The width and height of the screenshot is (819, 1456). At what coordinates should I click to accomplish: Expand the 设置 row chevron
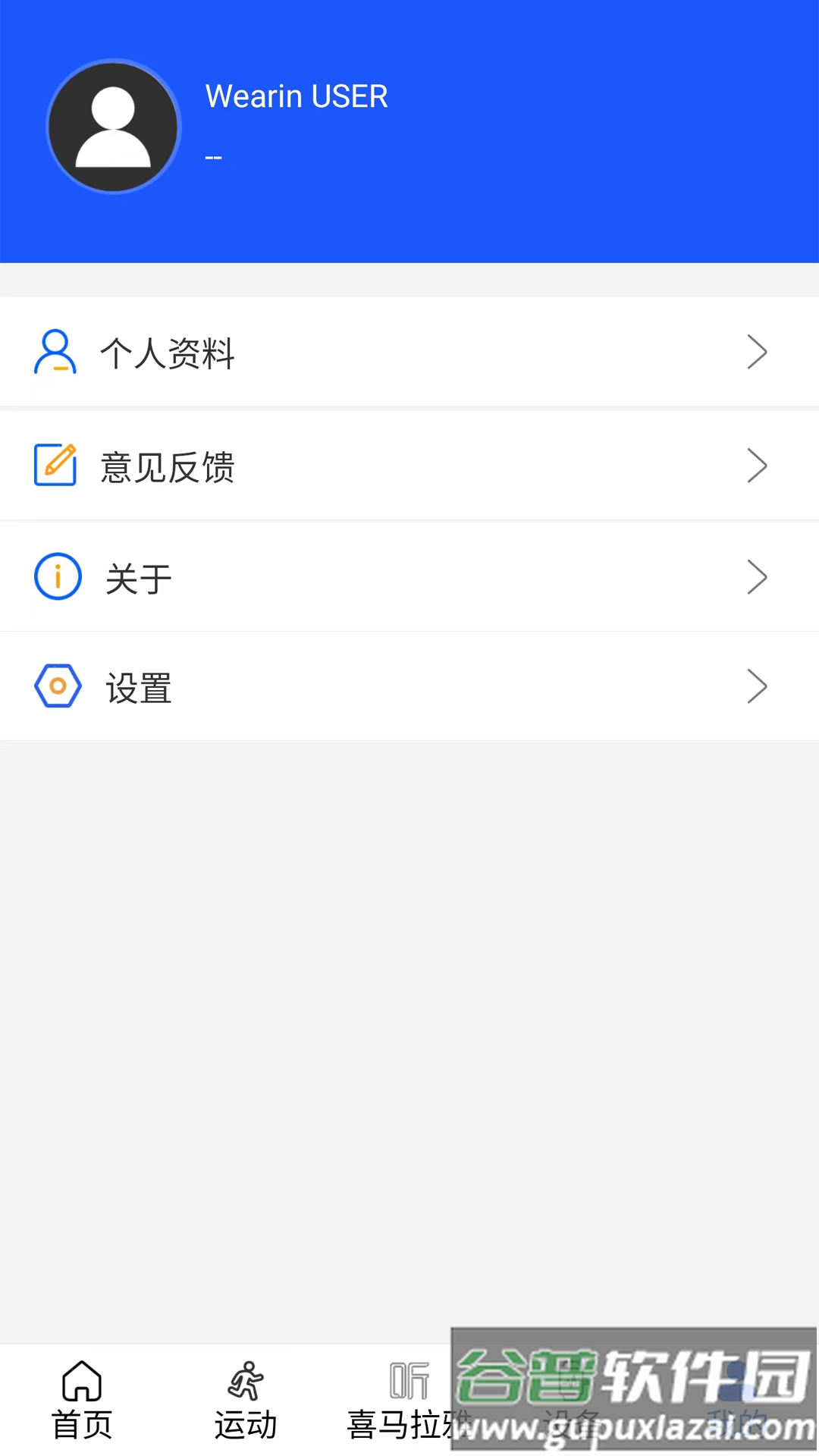[x=757, y=686]
